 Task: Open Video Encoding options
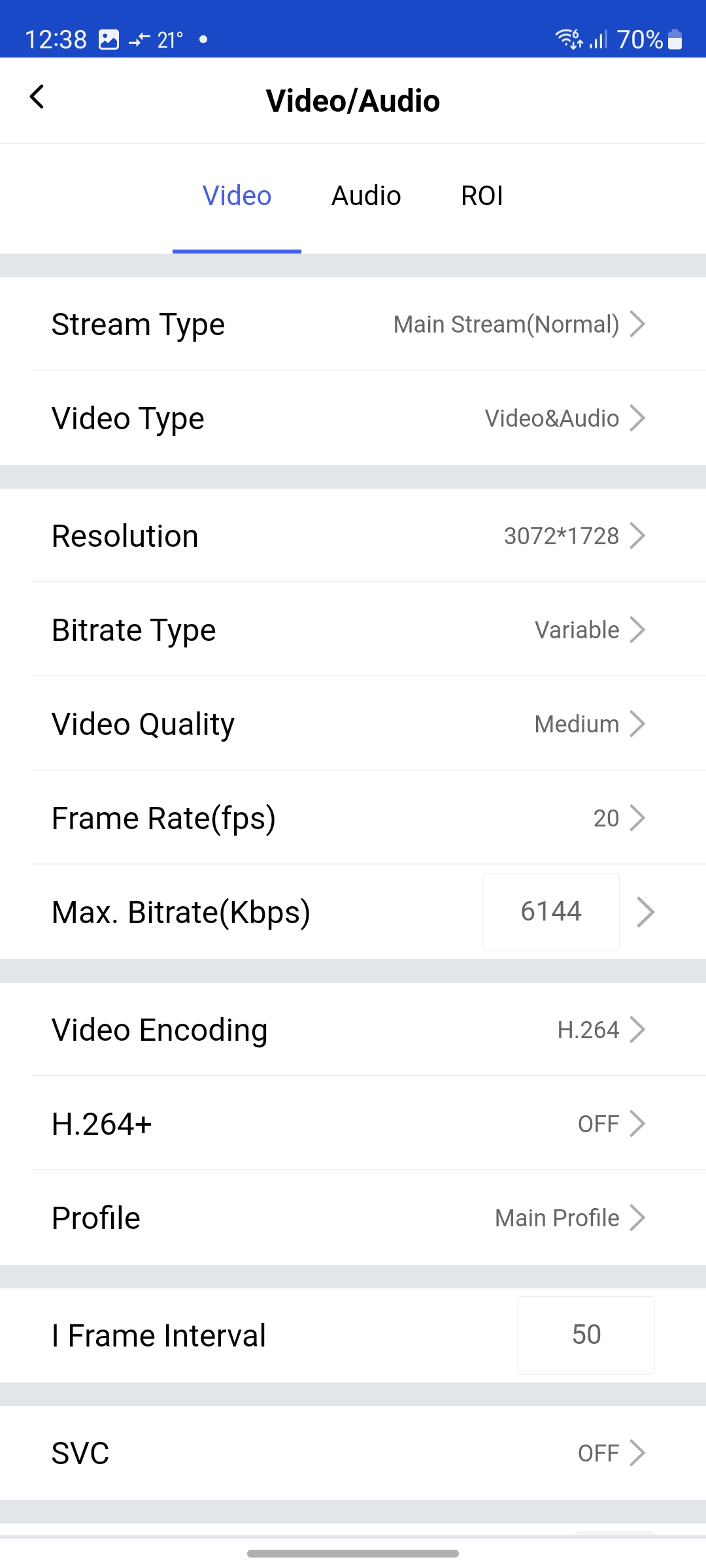tap(353, 1030)
